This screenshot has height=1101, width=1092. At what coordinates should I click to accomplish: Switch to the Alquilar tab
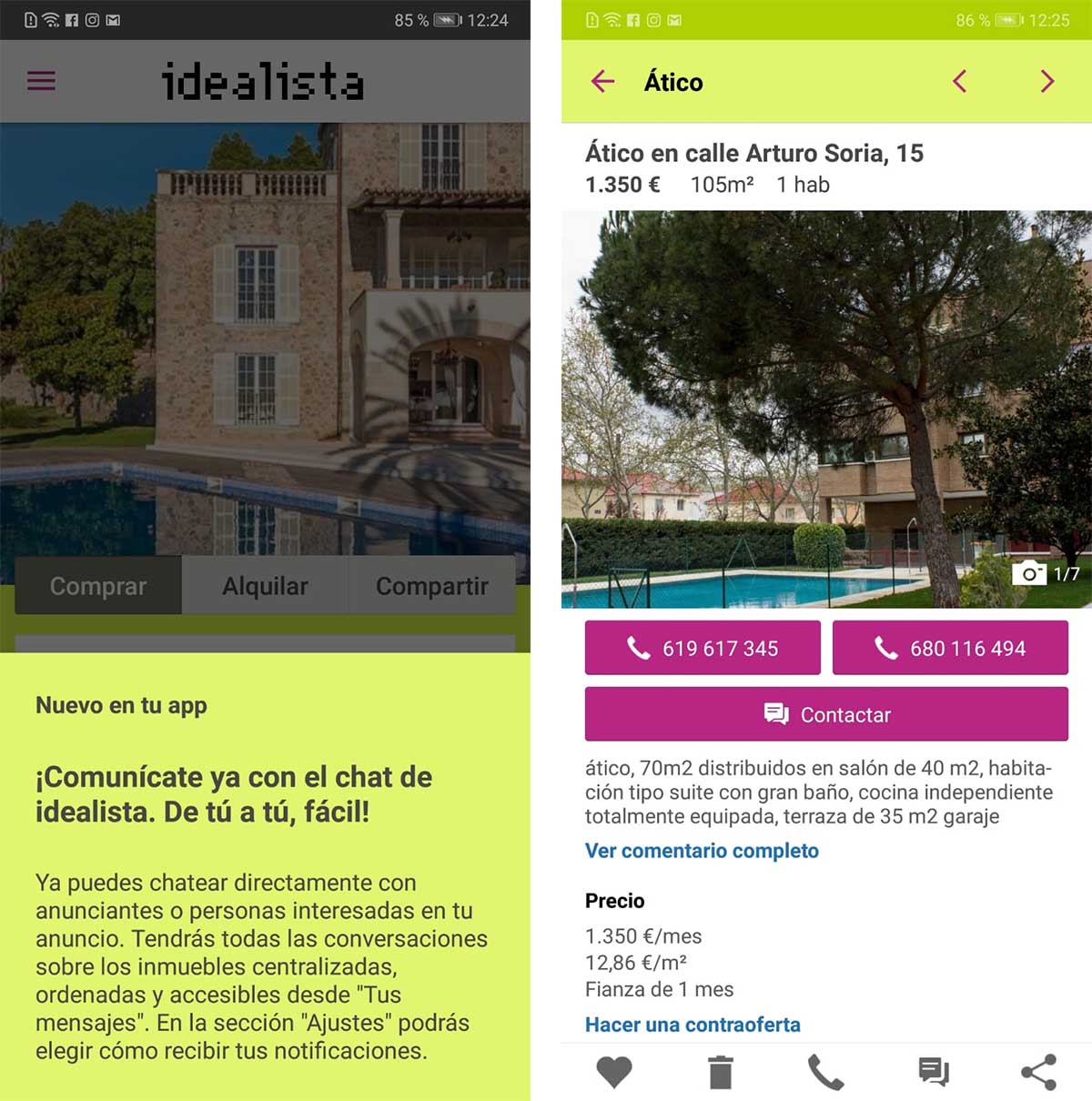click(x=265, y=586)
